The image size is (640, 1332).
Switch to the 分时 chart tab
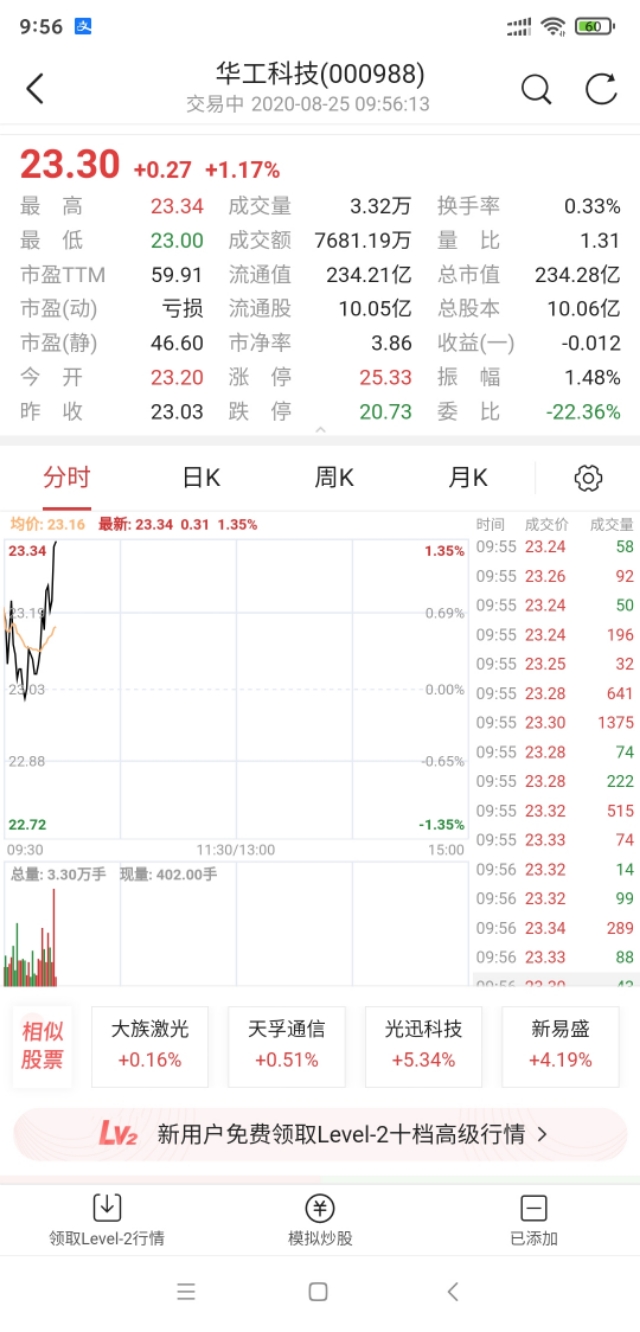click(x=67, y=478)
